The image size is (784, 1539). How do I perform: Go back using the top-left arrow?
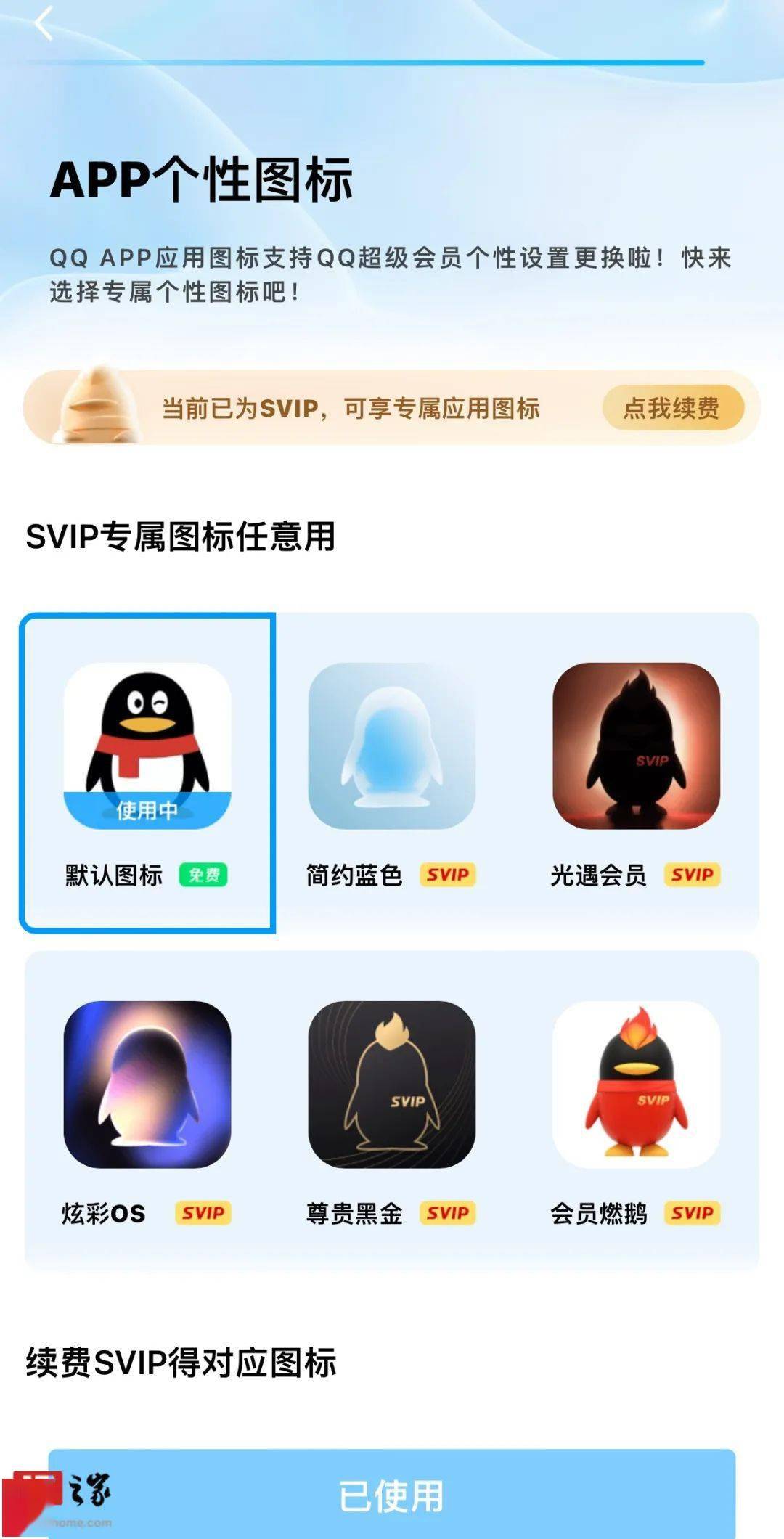(44, 23)
